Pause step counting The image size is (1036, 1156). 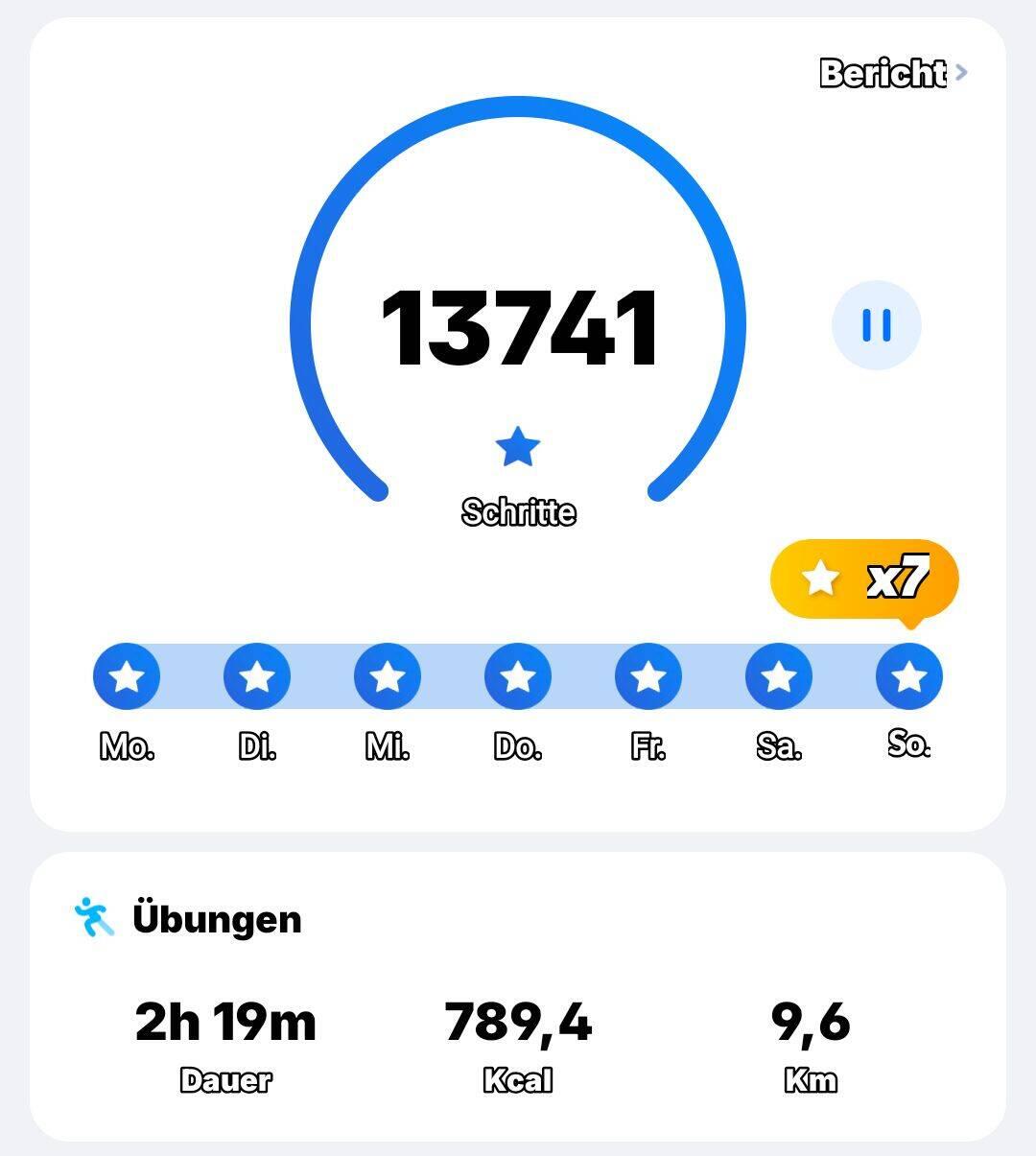pos(876,325)
